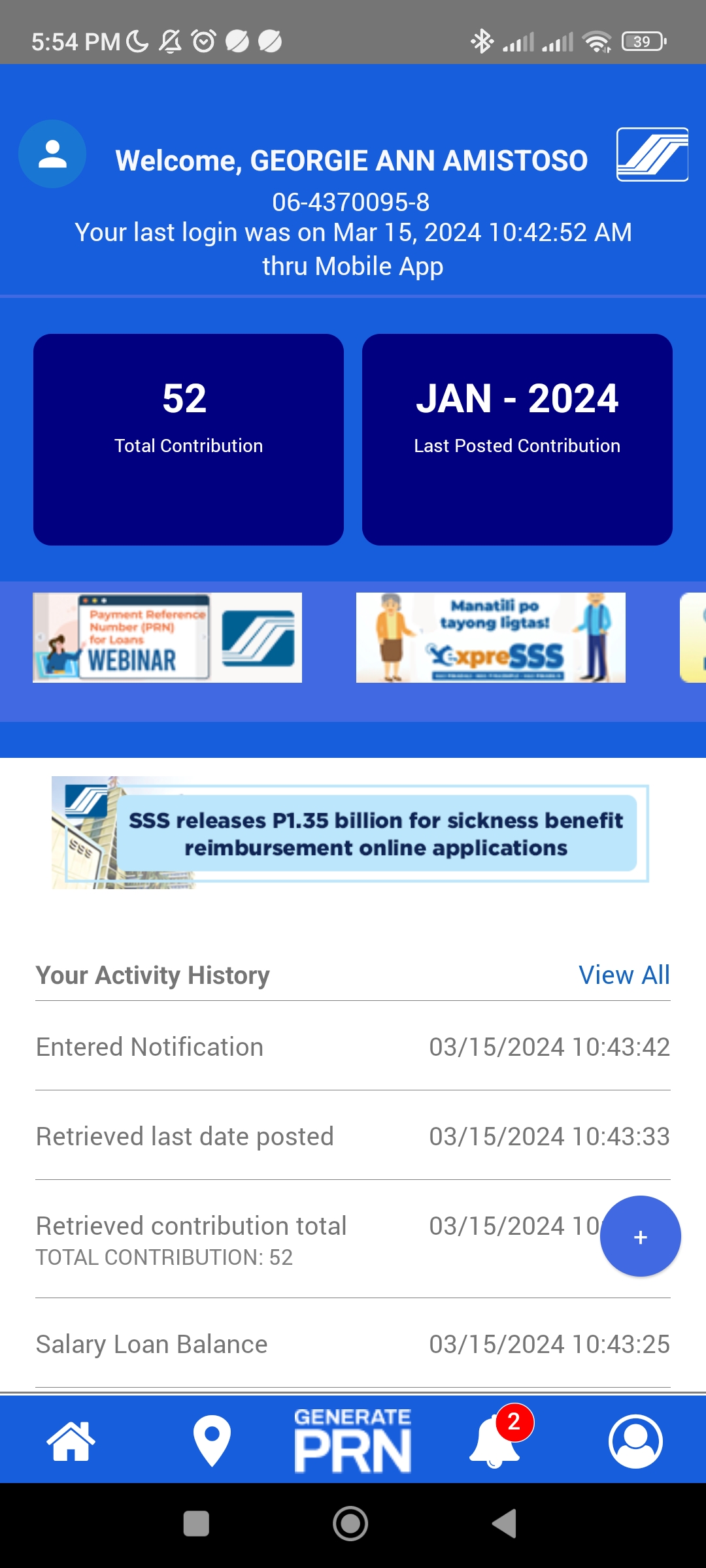Go to the Home tab
706x1568 pixels.
(x=71, y=1441)
